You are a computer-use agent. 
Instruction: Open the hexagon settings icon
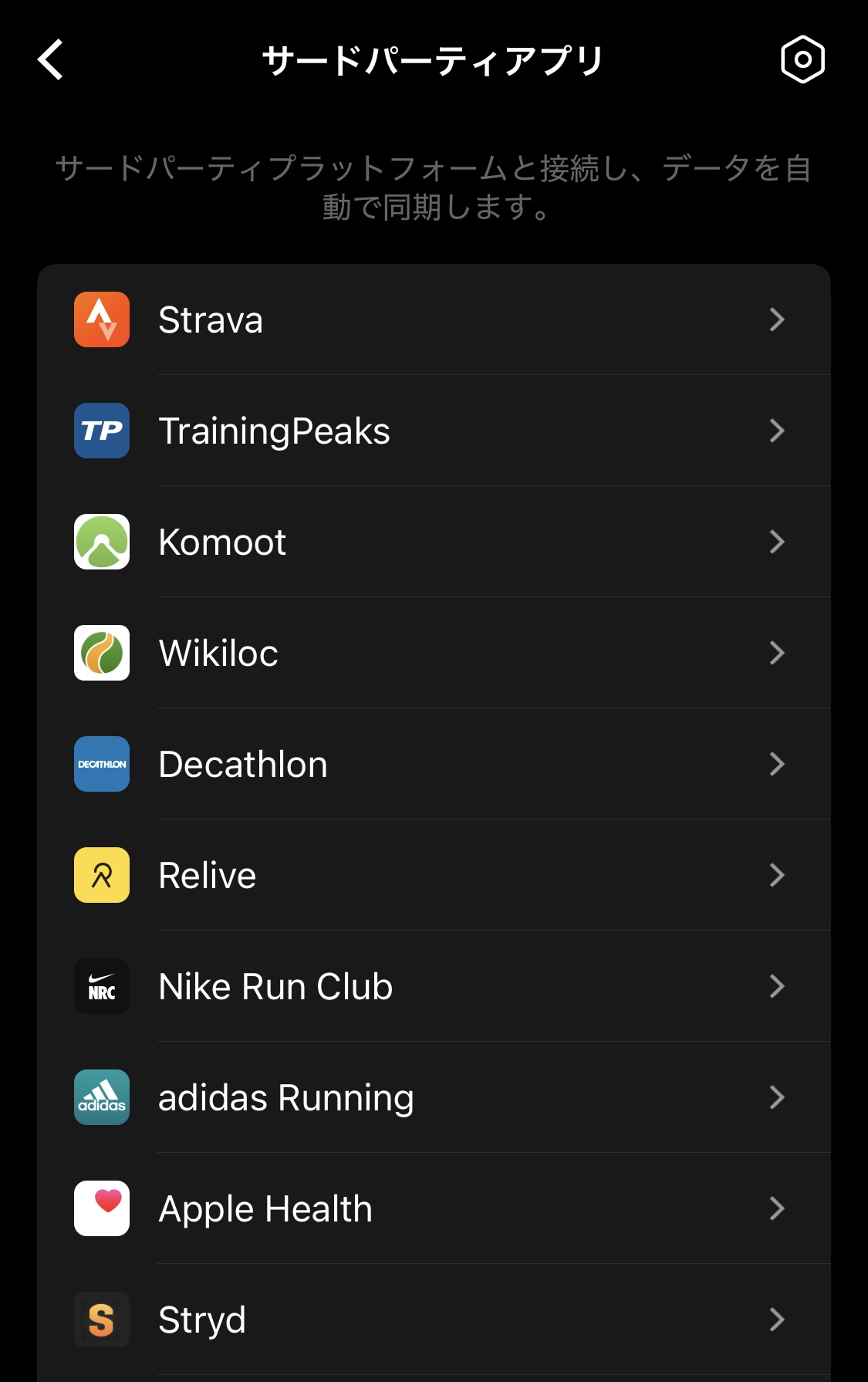pos(802,59)
